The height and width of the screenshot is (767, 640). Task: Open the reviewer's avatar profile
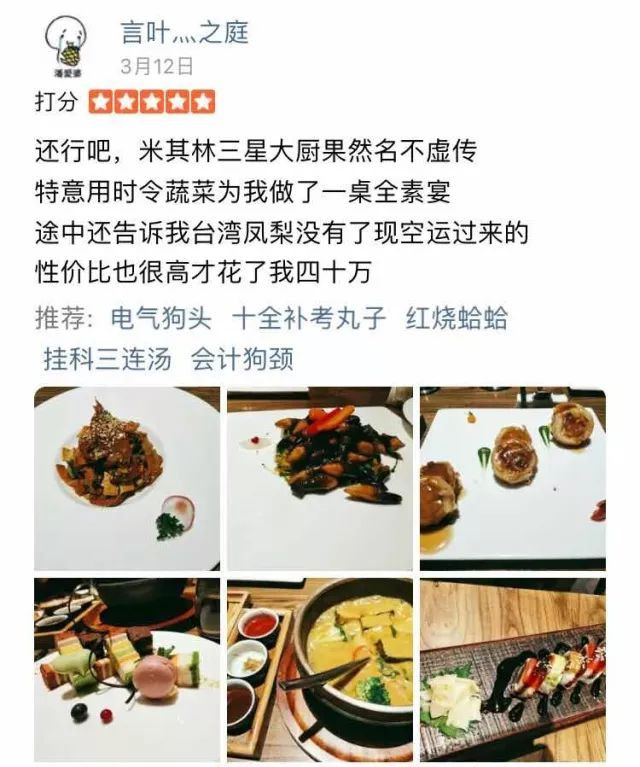68,46
